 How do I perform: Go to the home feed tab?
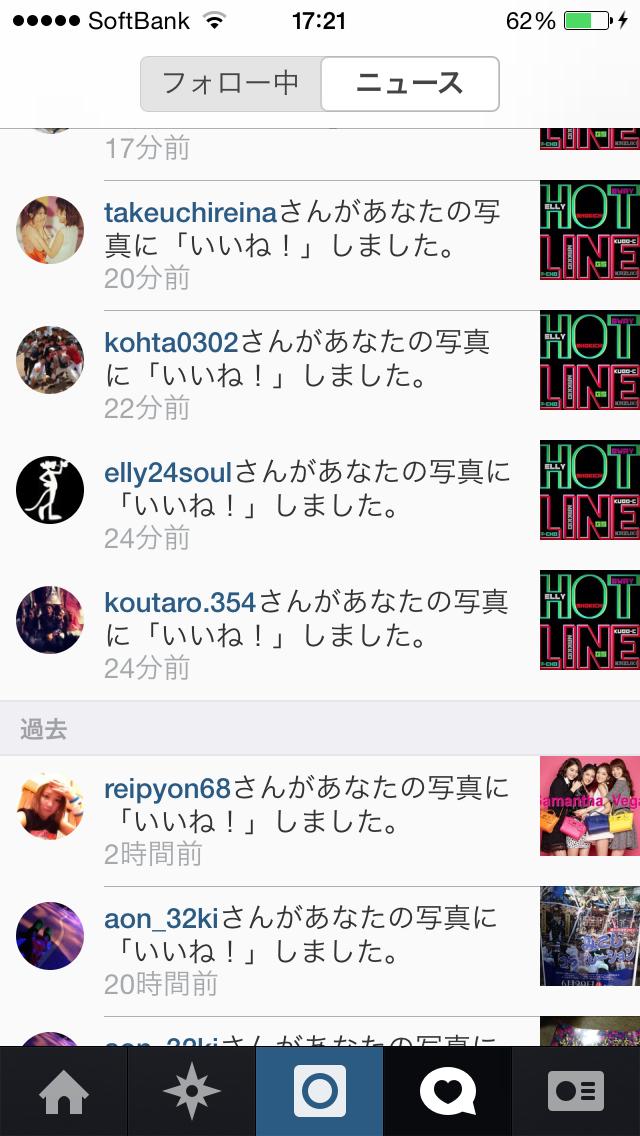pyautogui.click(x=64, y=1091)
